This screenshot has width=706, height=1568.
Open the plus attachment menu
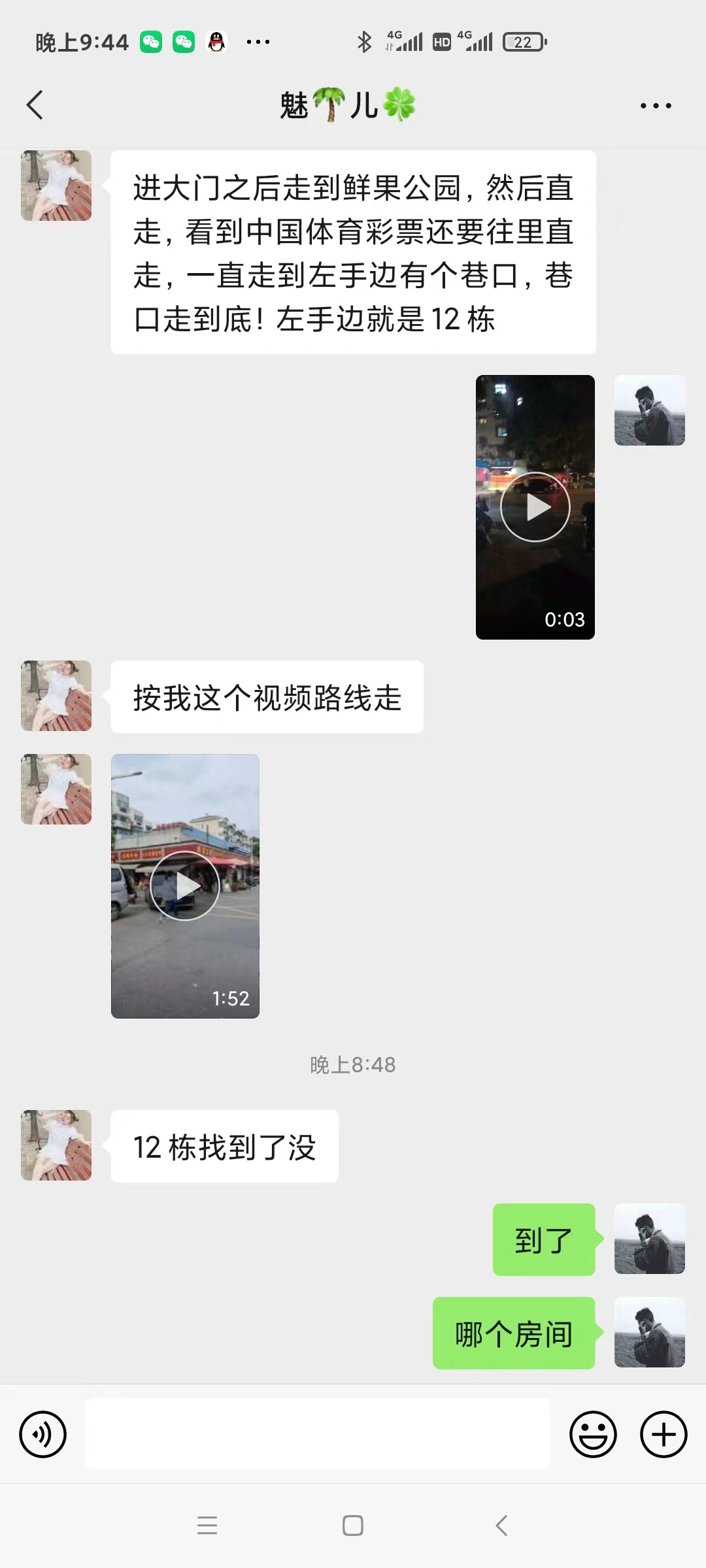[664, 1435]
